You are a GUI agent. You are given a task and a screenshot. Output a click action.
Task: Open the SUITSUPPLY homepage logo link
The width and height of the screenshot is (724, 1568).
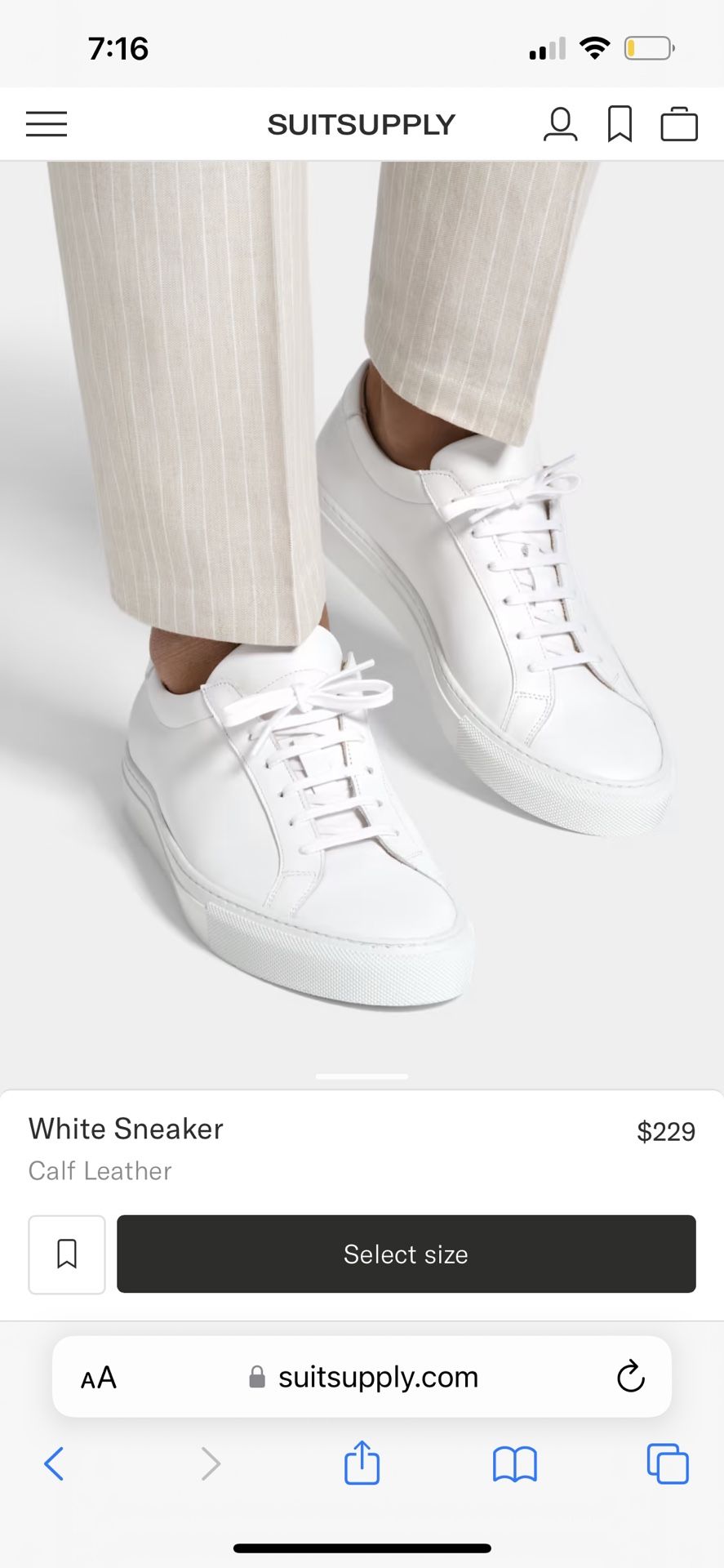click(x=361, y=124)
